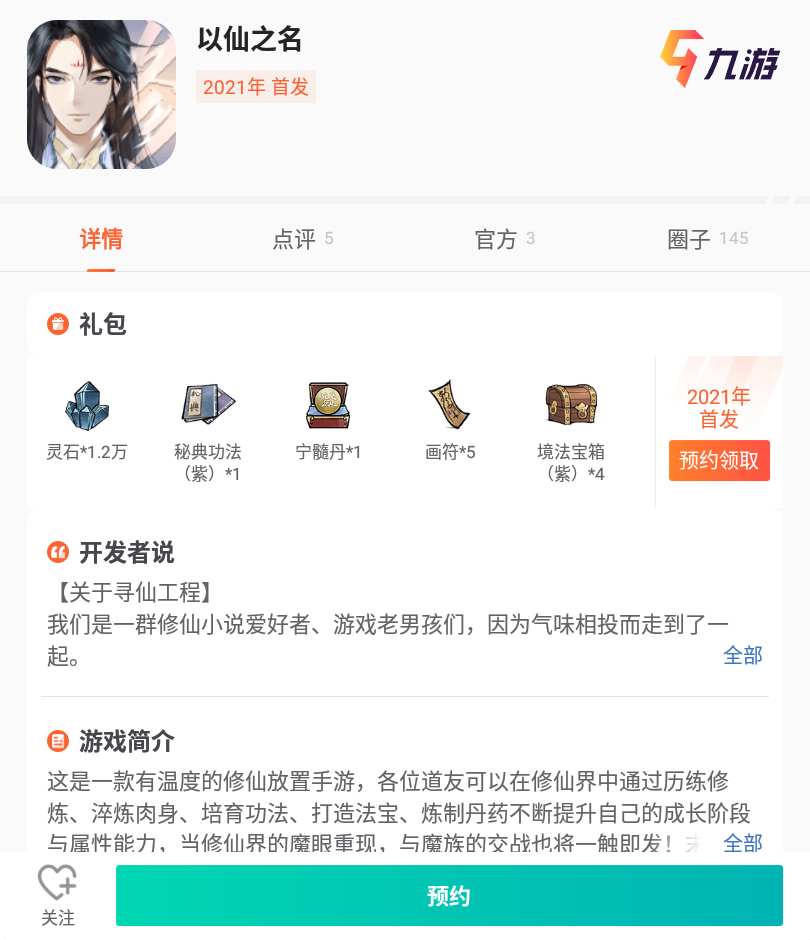
Task: Switch to the 点评 tab
Action: [x=302, y=239]
